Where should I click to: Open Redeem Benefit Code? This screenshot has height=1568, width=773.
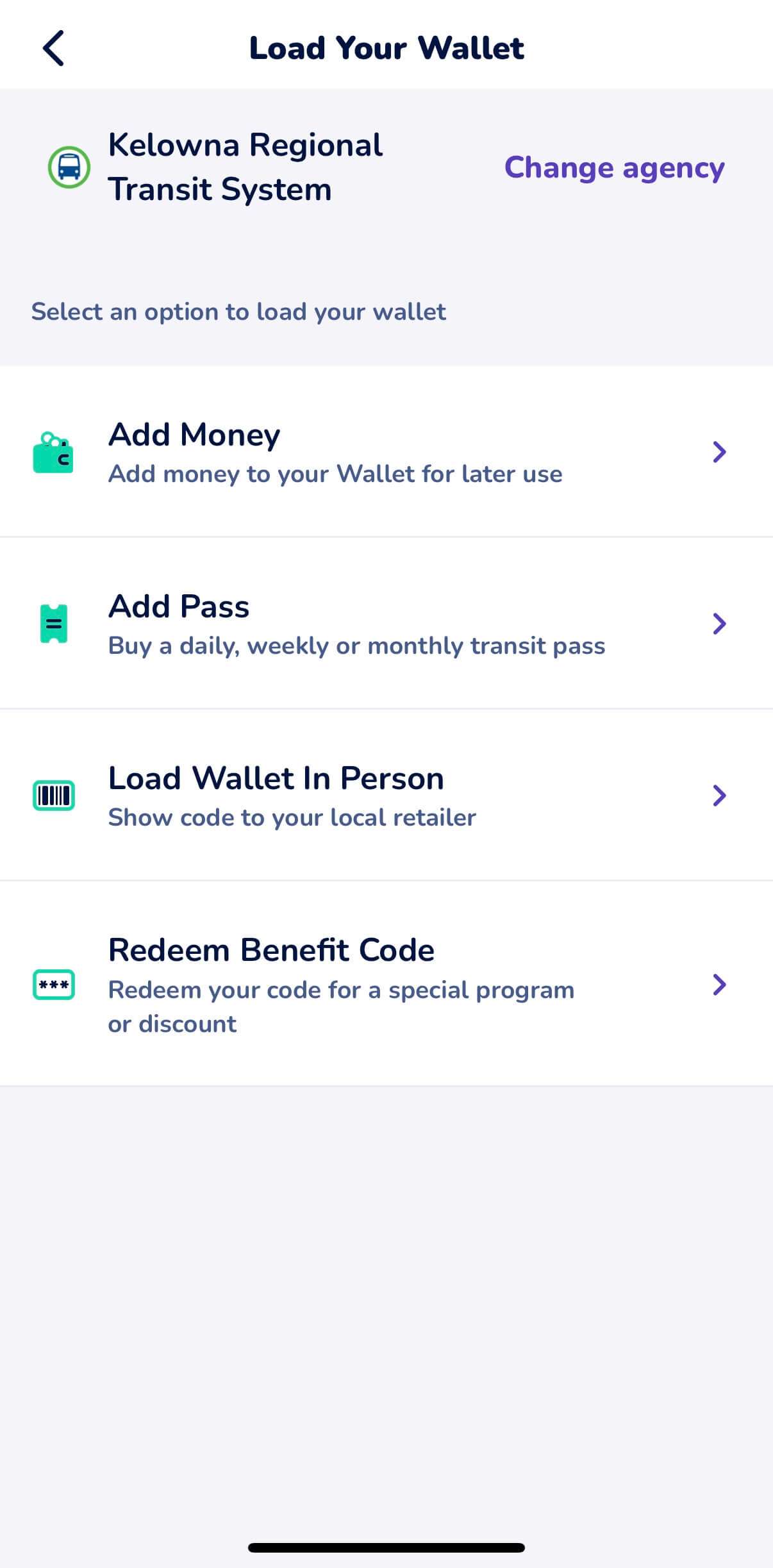(x=386, y=984)
